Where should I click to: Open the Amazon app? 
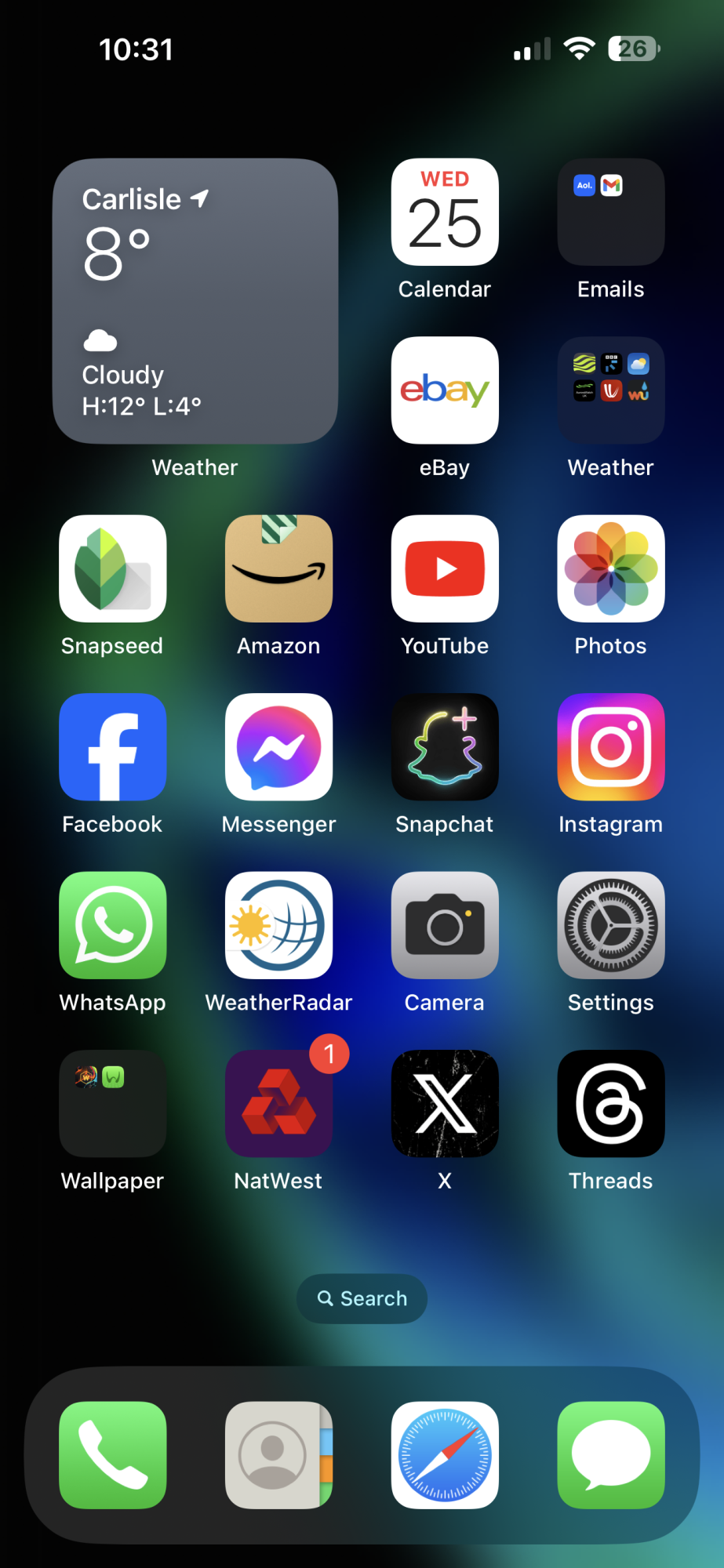(278, 568)
